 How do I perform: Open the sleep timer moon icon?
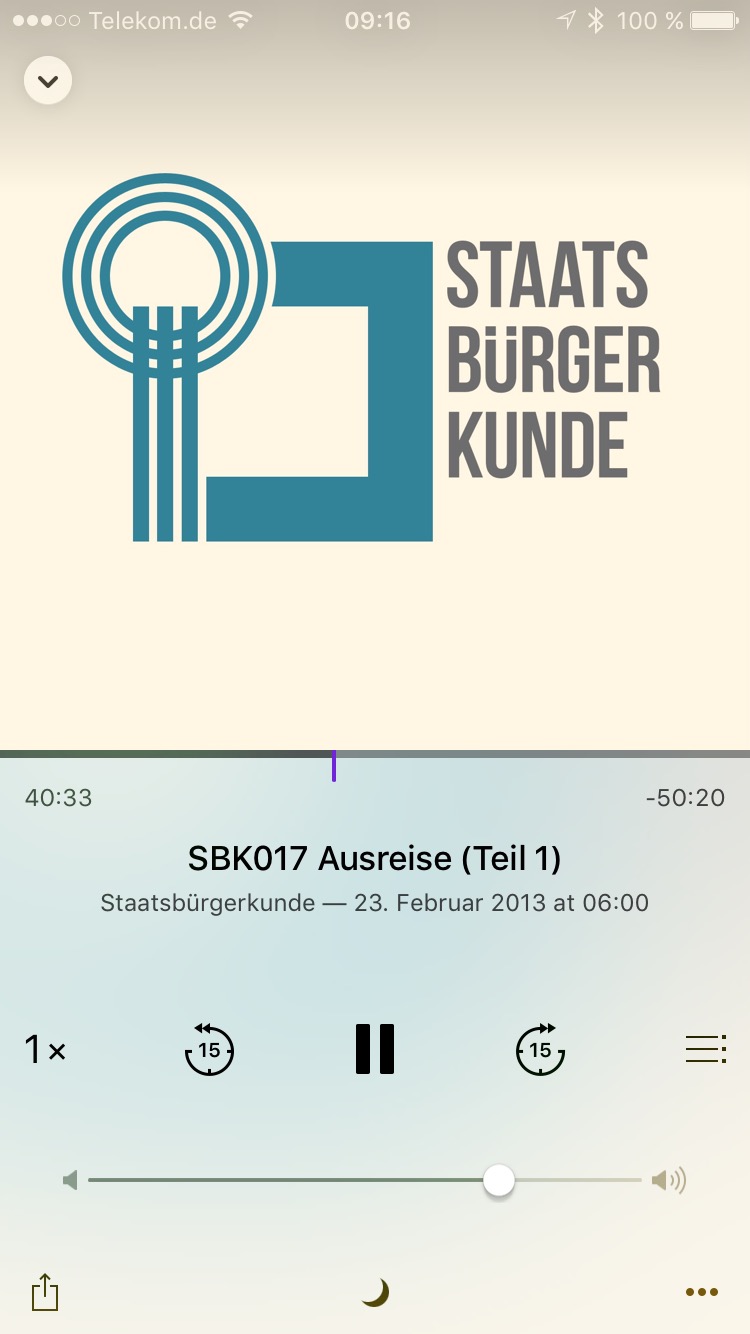tap(375, 1293)
